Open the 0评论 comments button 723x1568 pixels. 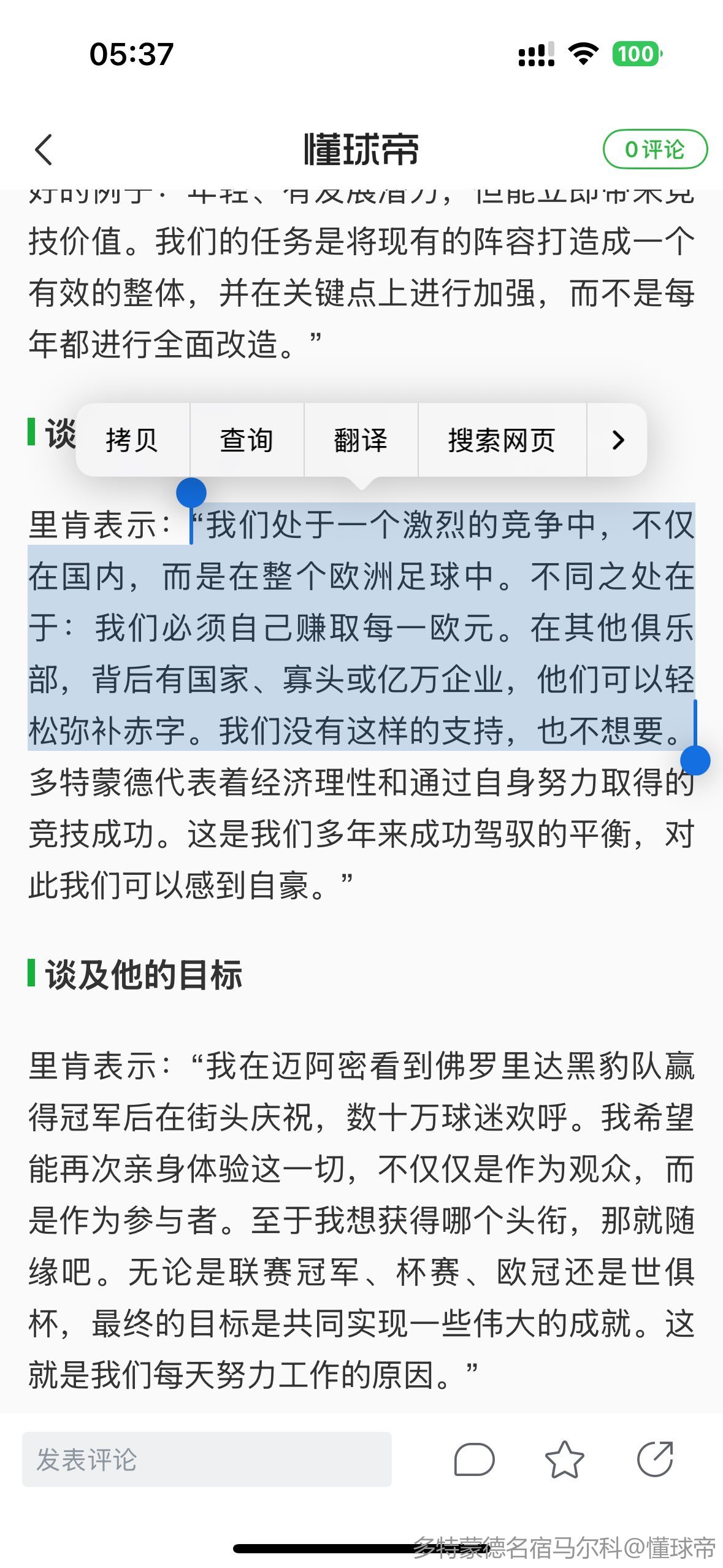tap(655, 149)
